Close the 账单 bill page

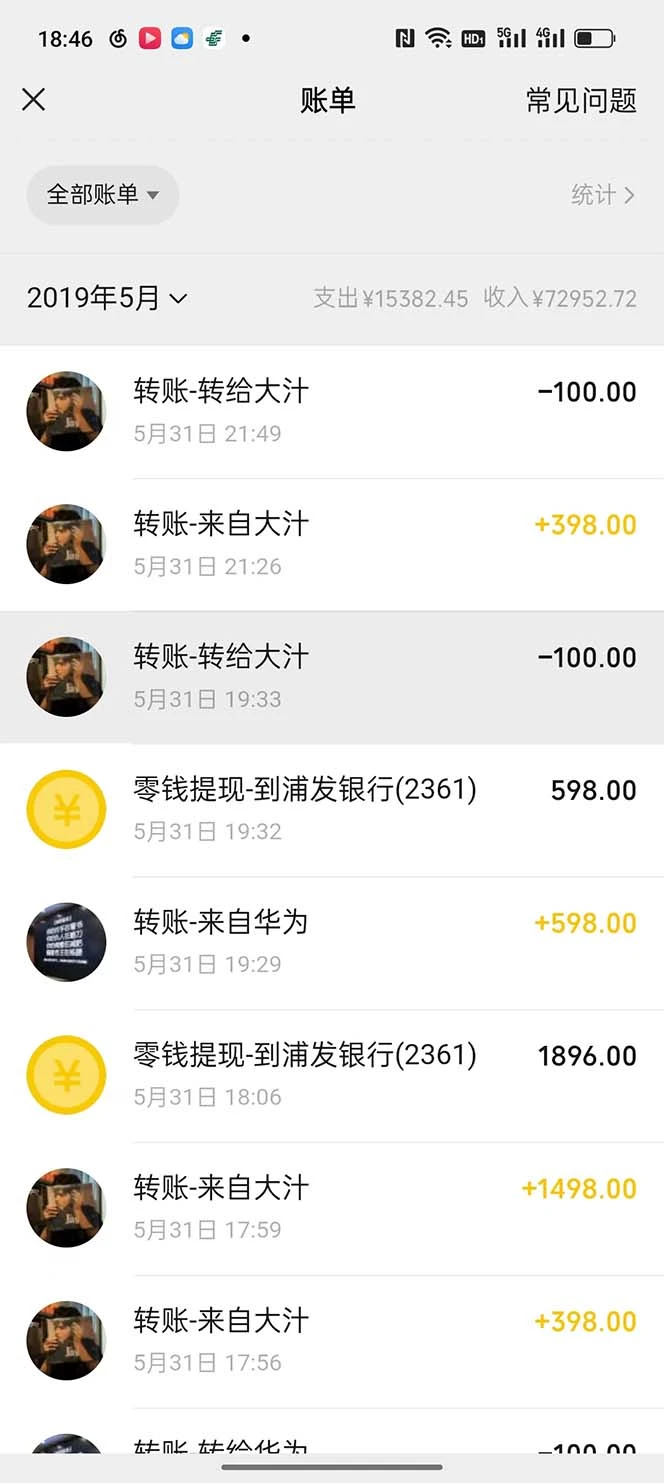point(34,100)
